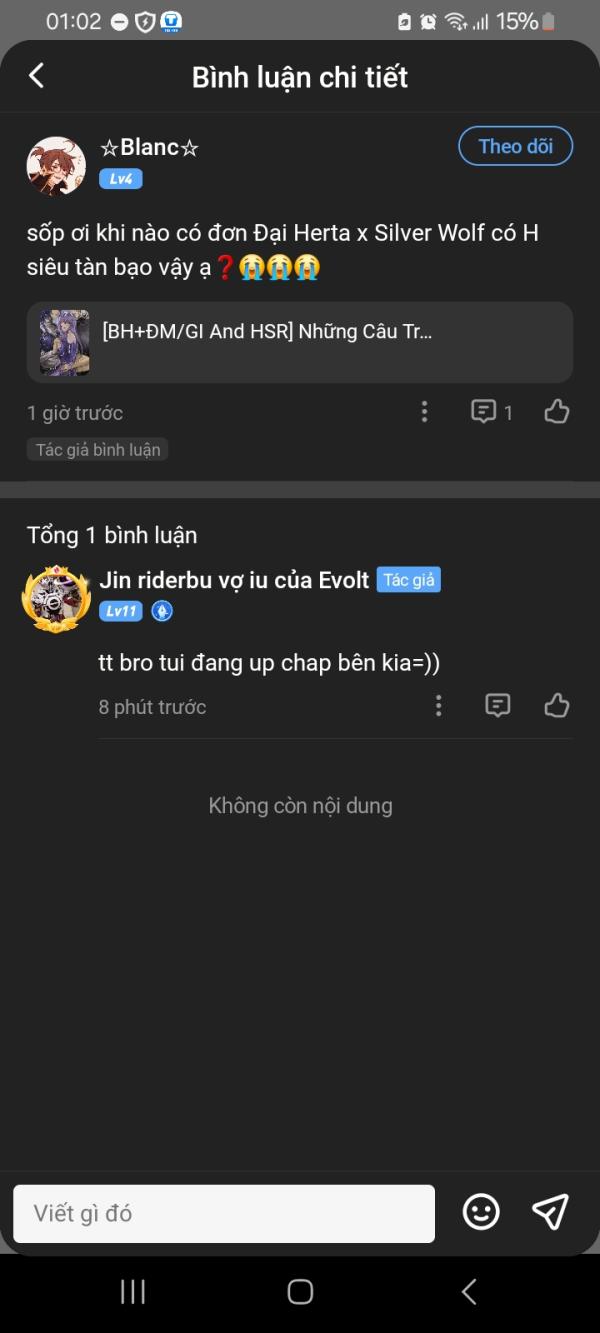The height and width of the screenshot is (1333, 600).
Task: Follow ☆Blanc☆ with Theo dõi button
Action: 515,146
